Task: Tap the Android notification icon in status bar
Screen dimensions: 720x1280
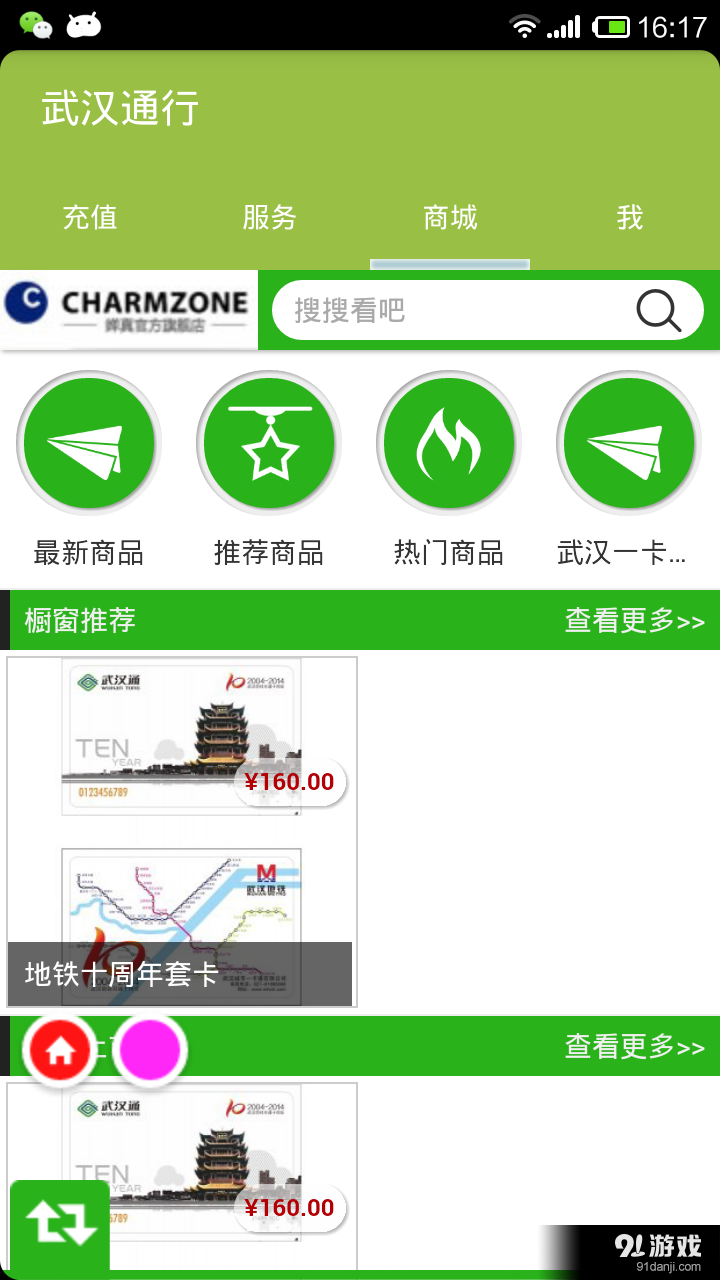Action: (x=85, y=22)
